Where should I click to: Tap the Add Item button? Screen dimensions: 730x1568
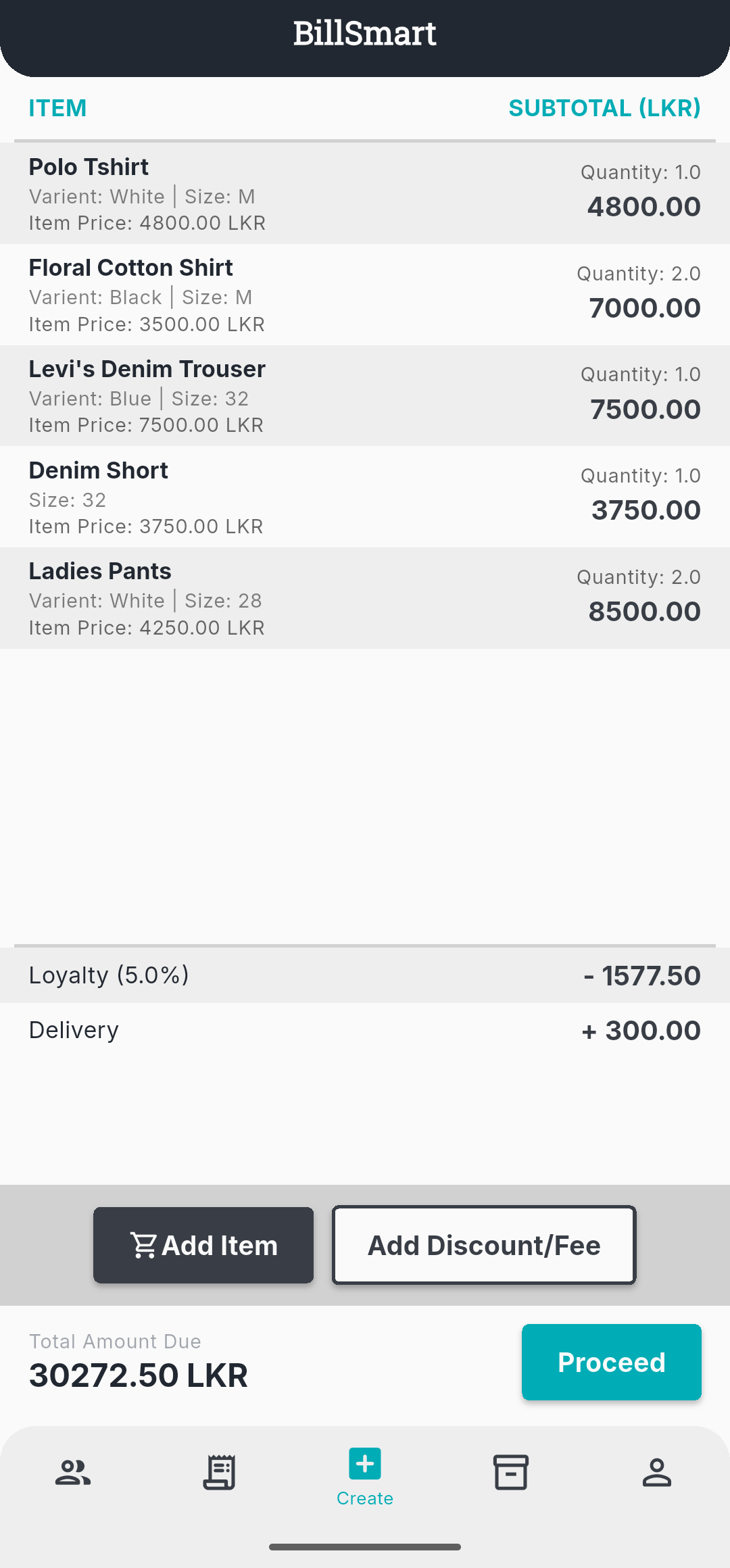click(x=203, y=1245)
